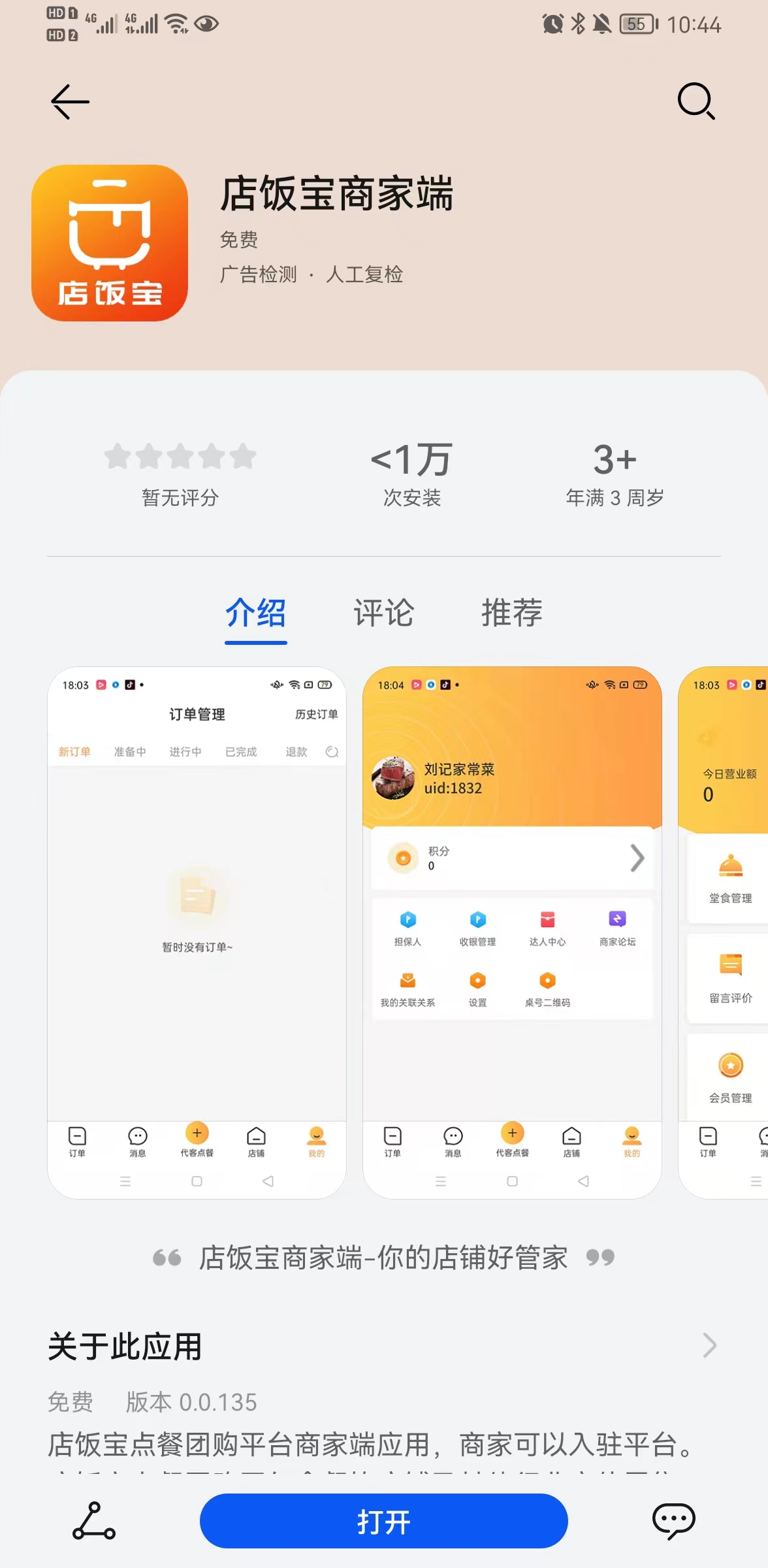Image resolution: width=768 pixels, height=1568 pixels.
Task: Share this app via the share icon
Action: 94,1521
